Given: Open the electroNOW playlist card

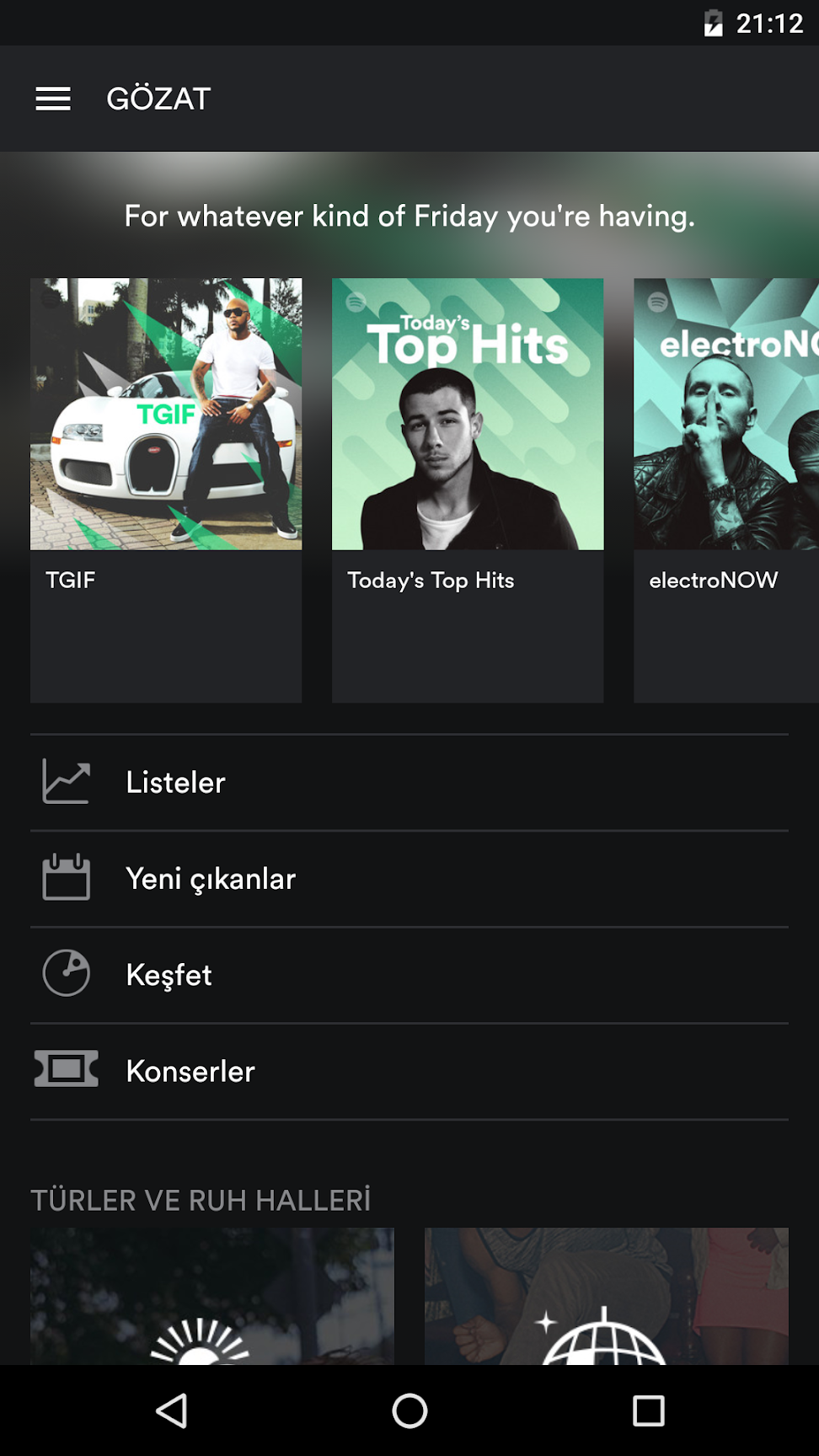Looking at the screenshot, I should (x=726, y=490).
